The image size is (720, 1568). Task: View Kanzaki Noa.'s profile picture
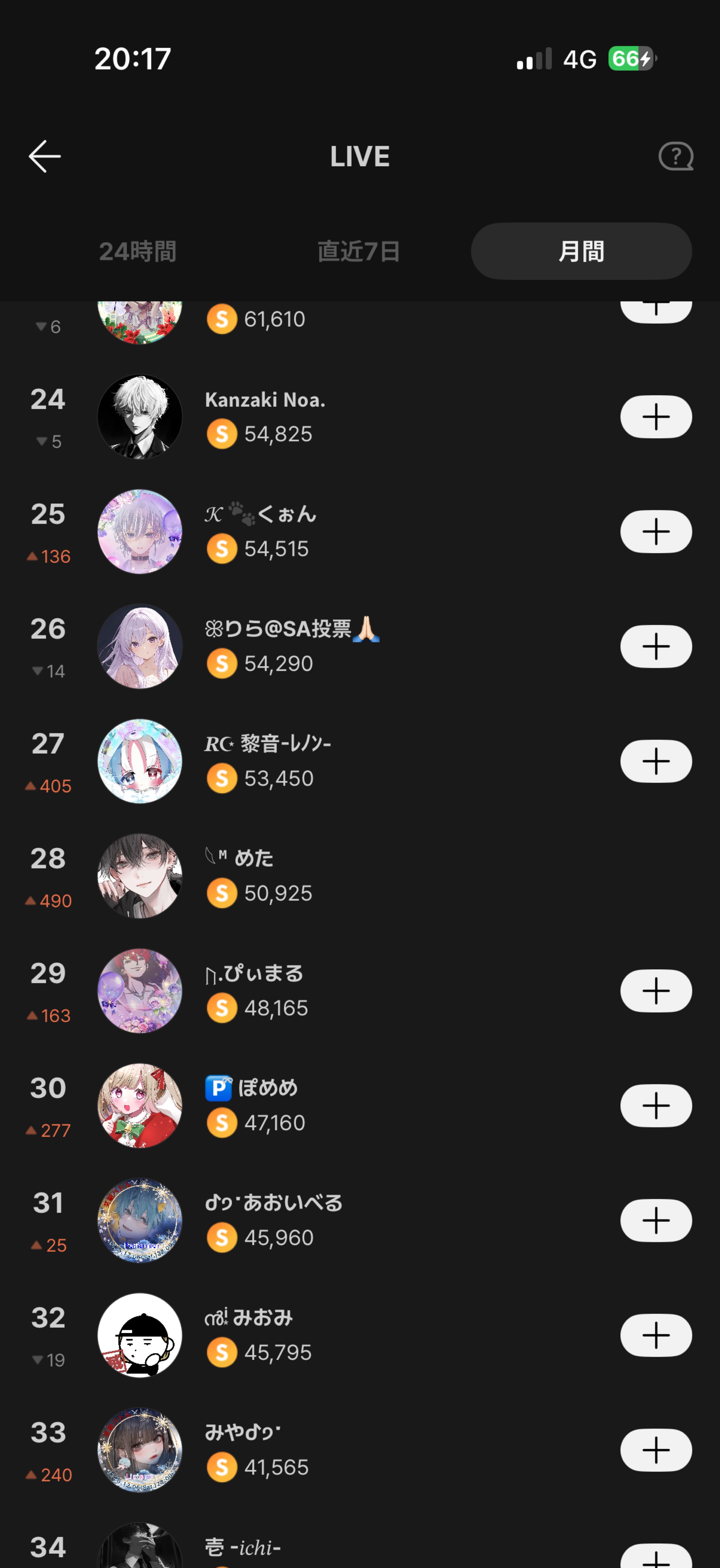[x=140, y=417]
